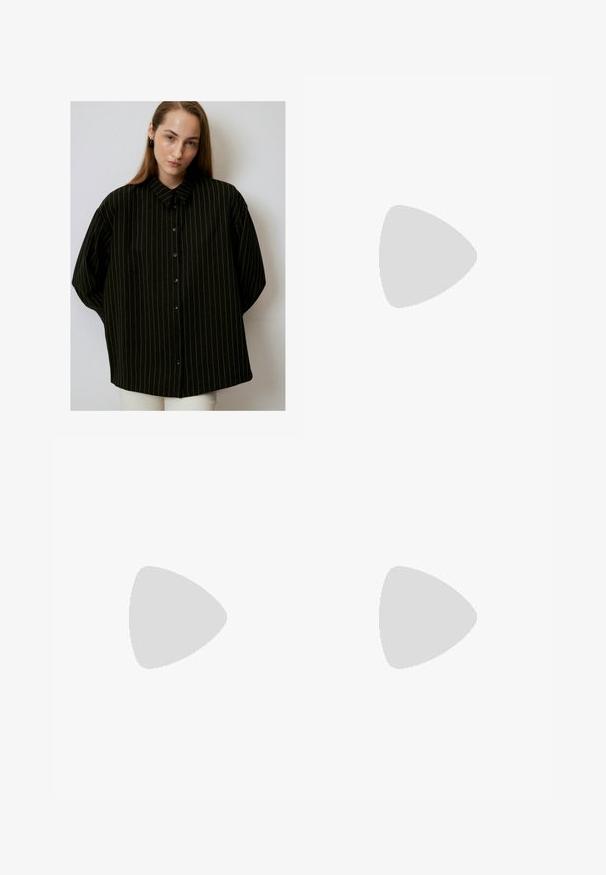Open the black striped shirt photo

pyautogui.click(x=177, y=256)
